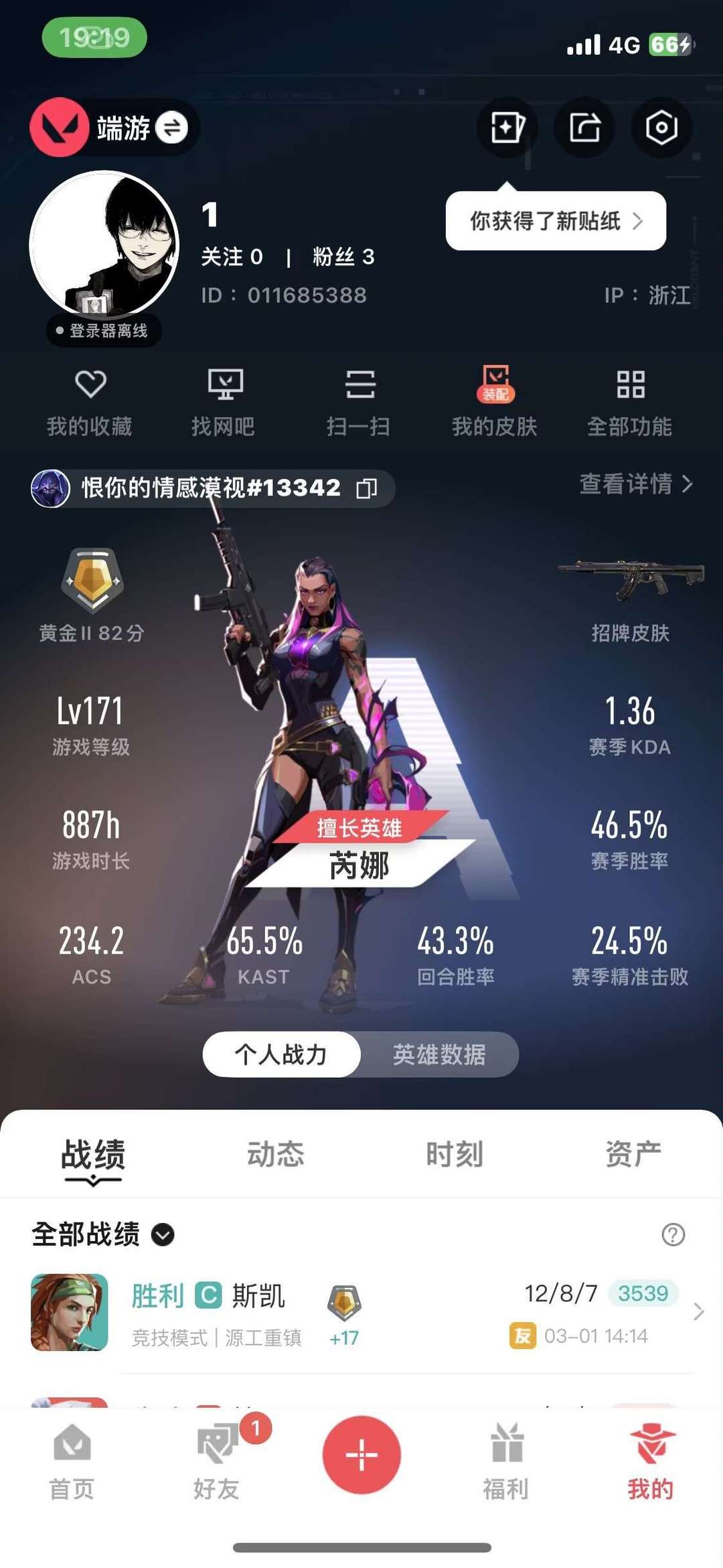
Task: Open the 胜利 斯凯 match record
Action: tap(361, 1313)
